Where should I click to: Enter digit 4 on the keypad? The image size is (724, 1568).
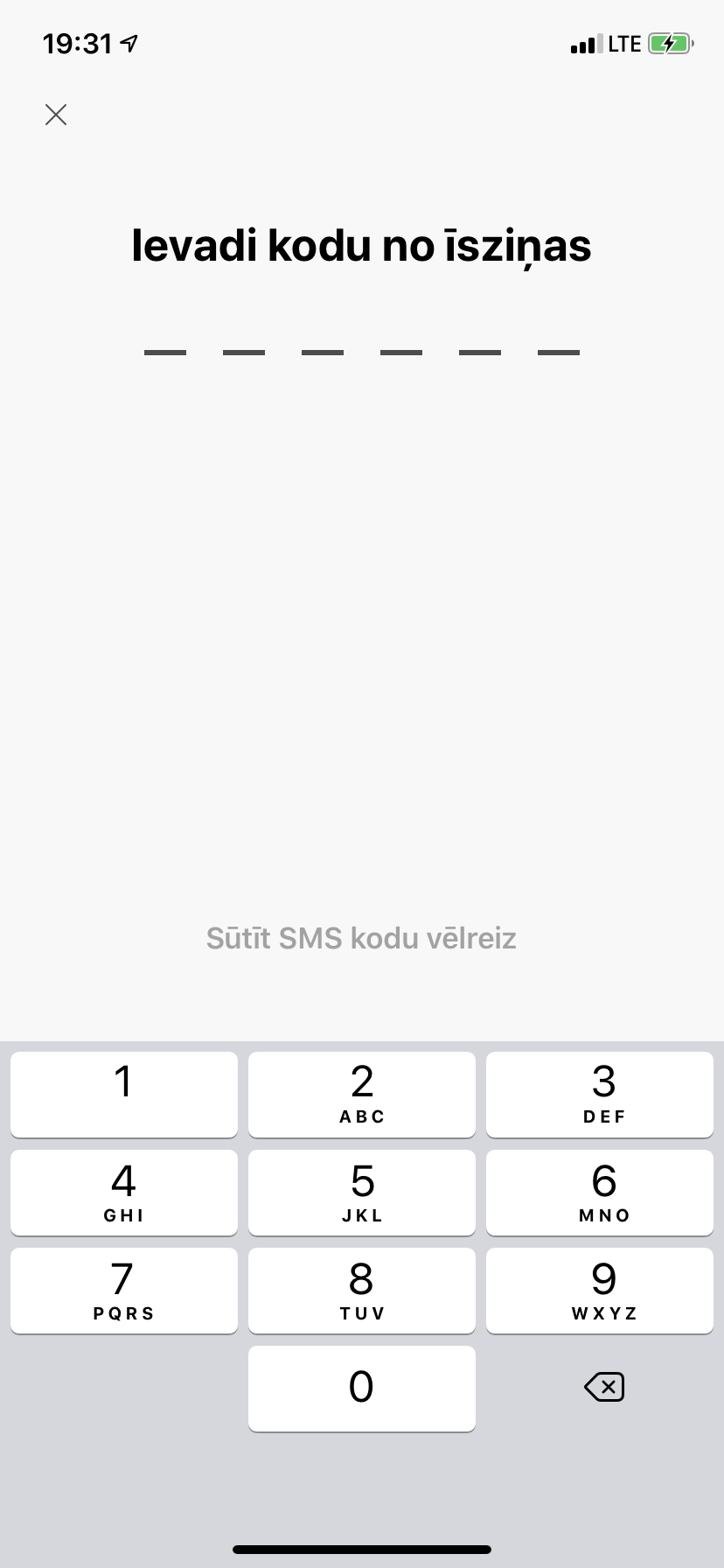(x=124, y=1192)
